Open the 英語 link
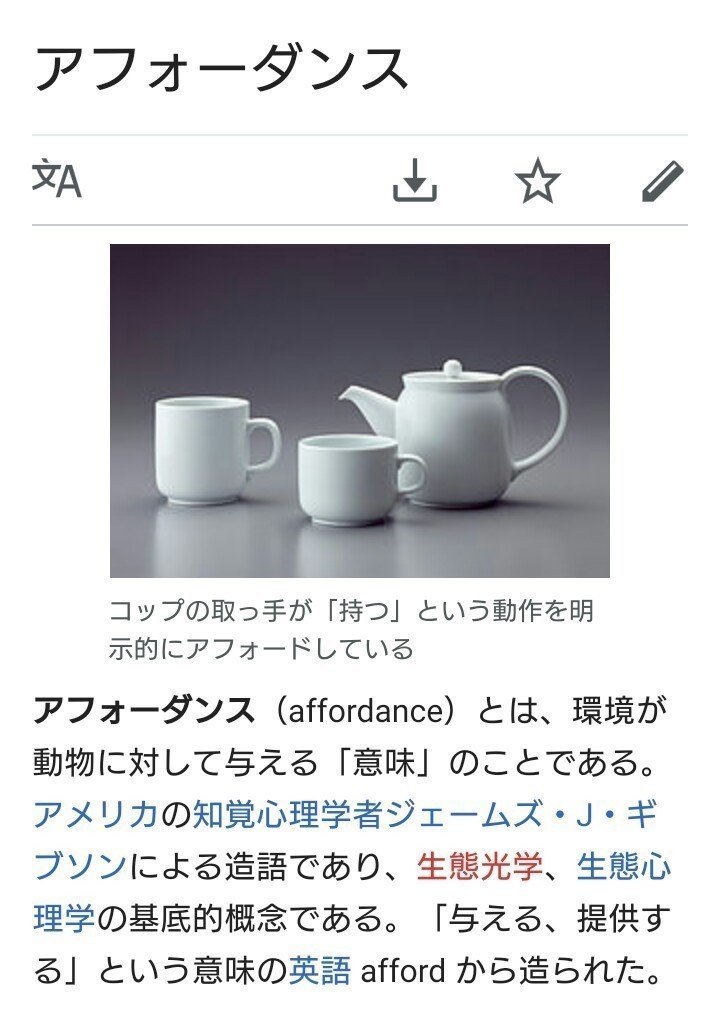The height and width of the screenshot is (1029, 720). (320, 970)
